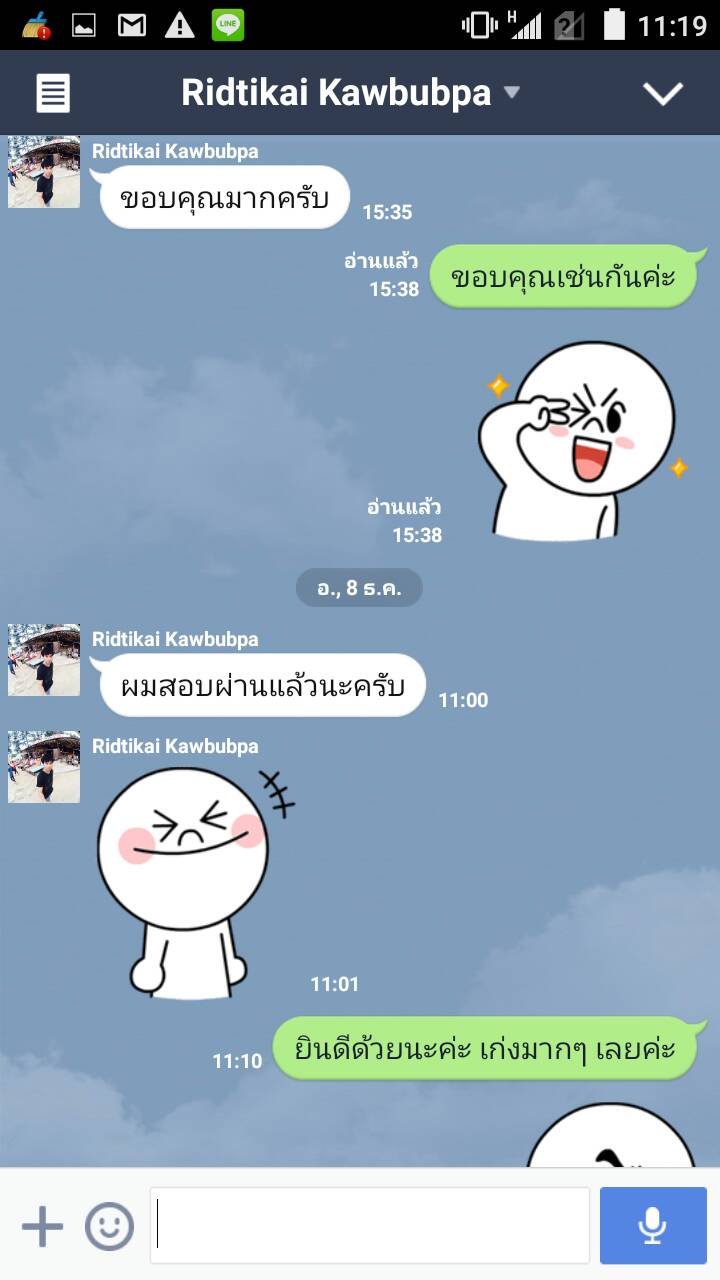The width and height of the screenshot is (720, 1280).
Task: Tap the blue microphone voice button
Action: point(653,1226)
